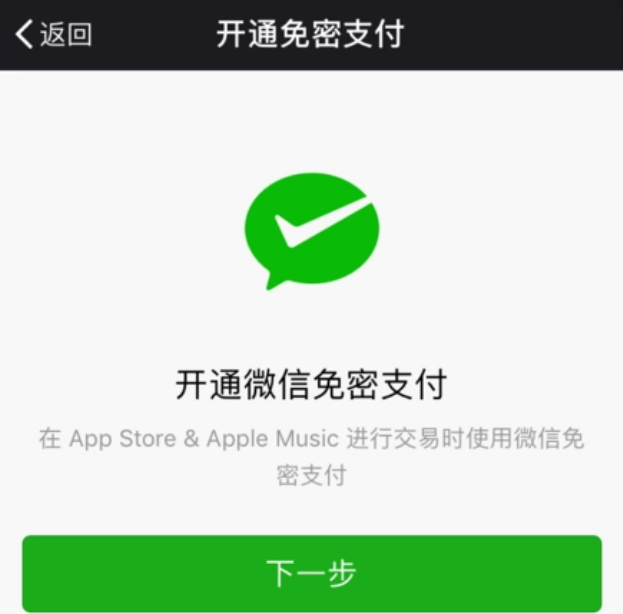This screenshot has height=614, width=623.
Task: Tap the green 下一步 button
Action: tap(311, 573)
